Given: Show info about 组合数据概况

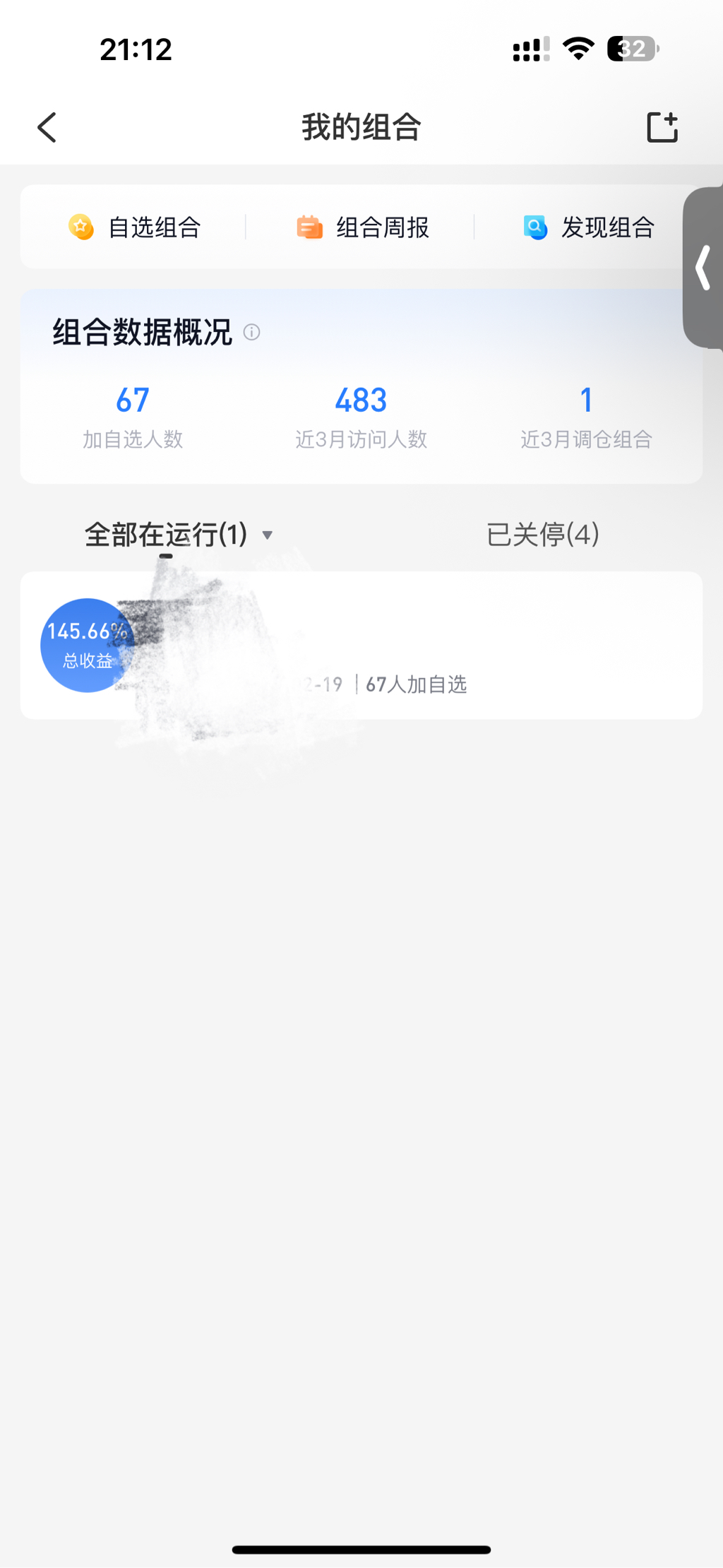Looking at the screenshot, I should point(251,332).
